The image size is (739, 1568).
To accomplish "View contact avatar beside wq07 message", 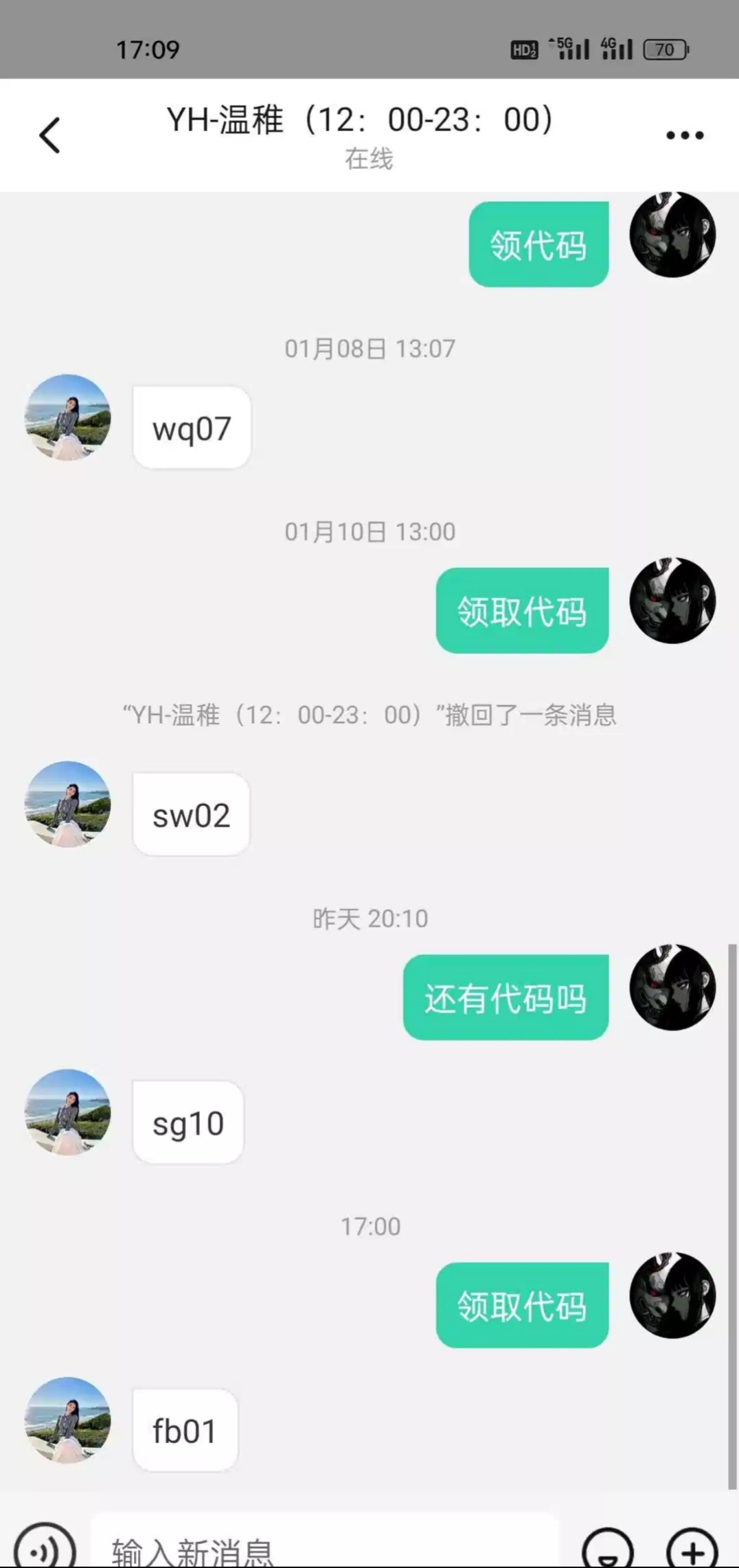I will (68, 417).
